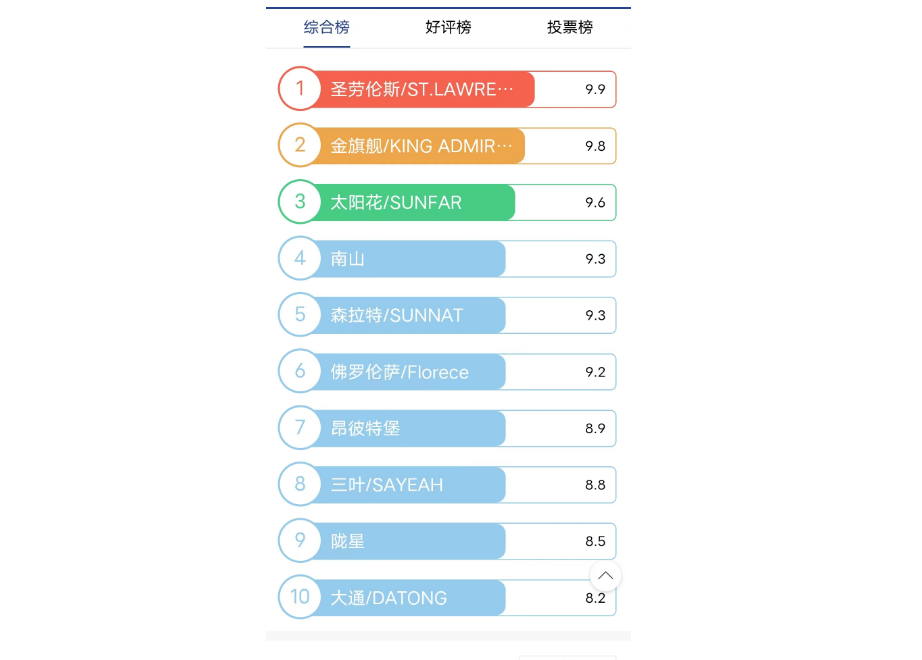Switch to the 好评榜 tab
The width and height of the screenshot is (922, 660).
click(x=448, y=27)
